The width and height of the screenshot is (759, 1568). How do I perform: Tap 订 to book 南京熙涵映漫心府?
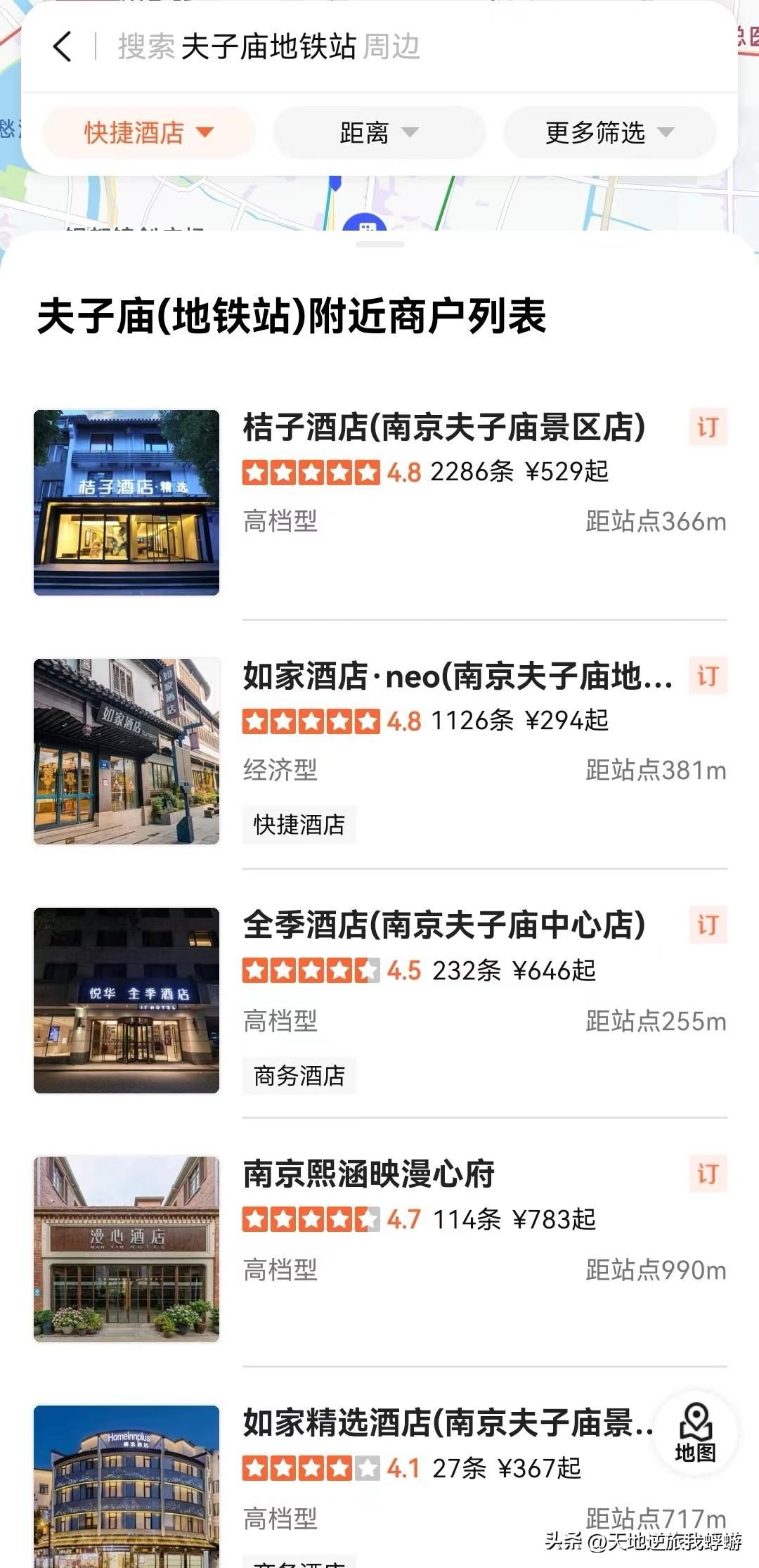click(x=707, y=1174)
